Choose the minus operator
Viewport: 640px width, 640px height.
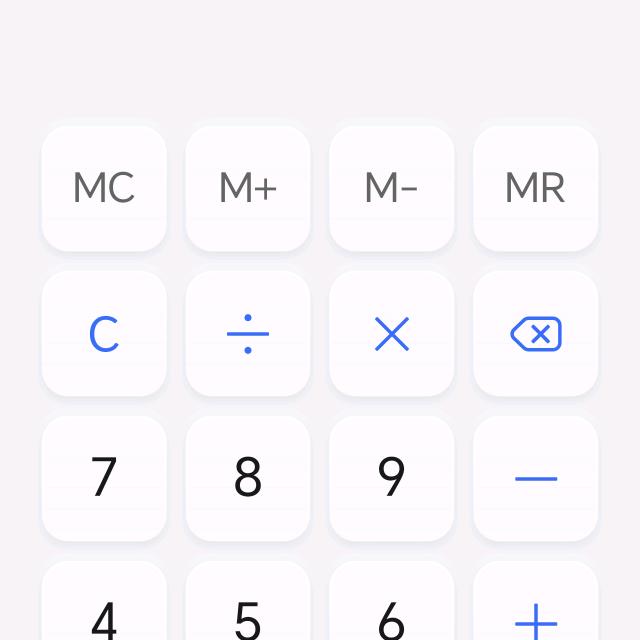coord(536,478)
